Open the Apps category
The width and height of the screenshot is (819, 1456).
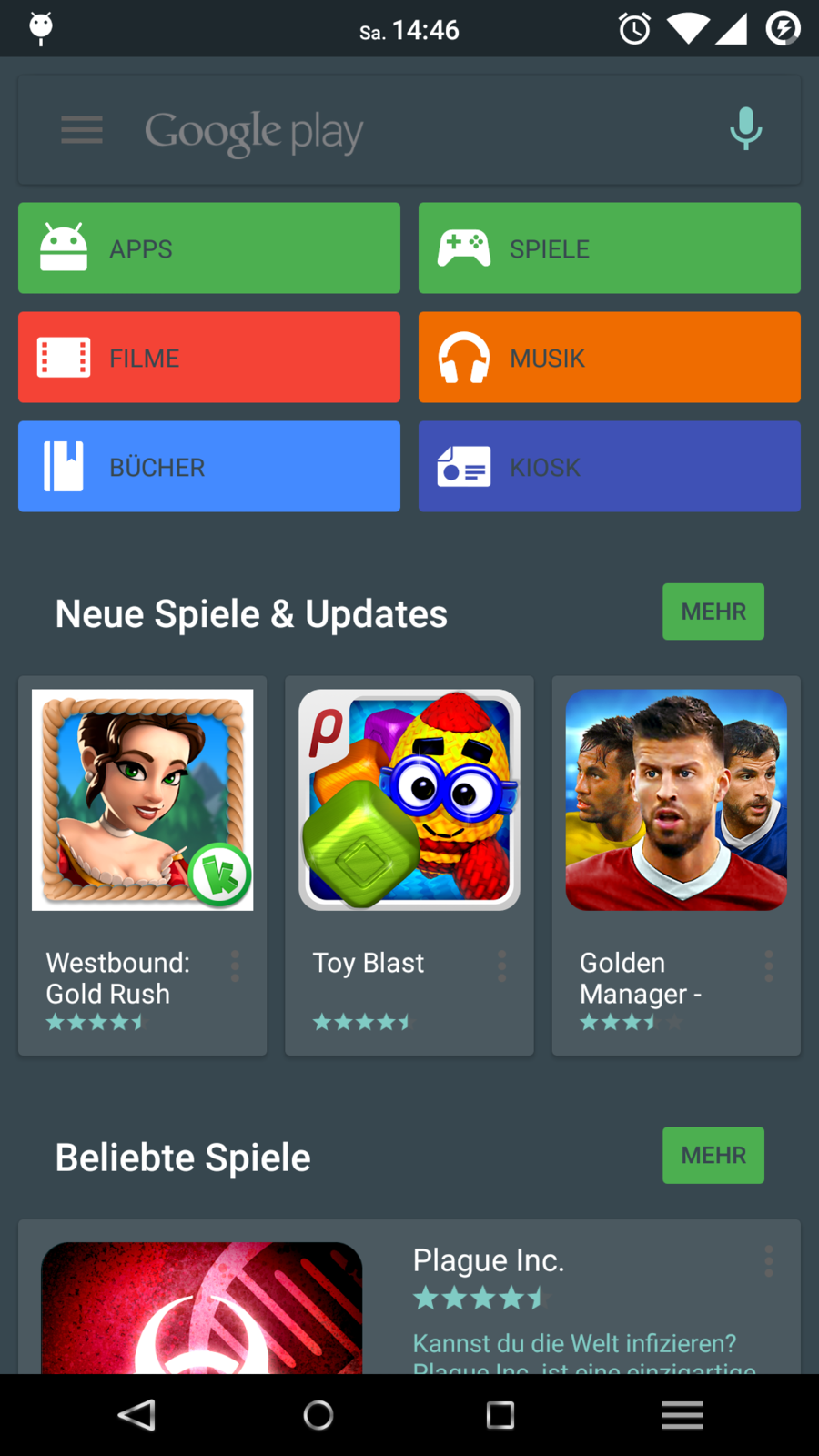[x=209, y=248]
